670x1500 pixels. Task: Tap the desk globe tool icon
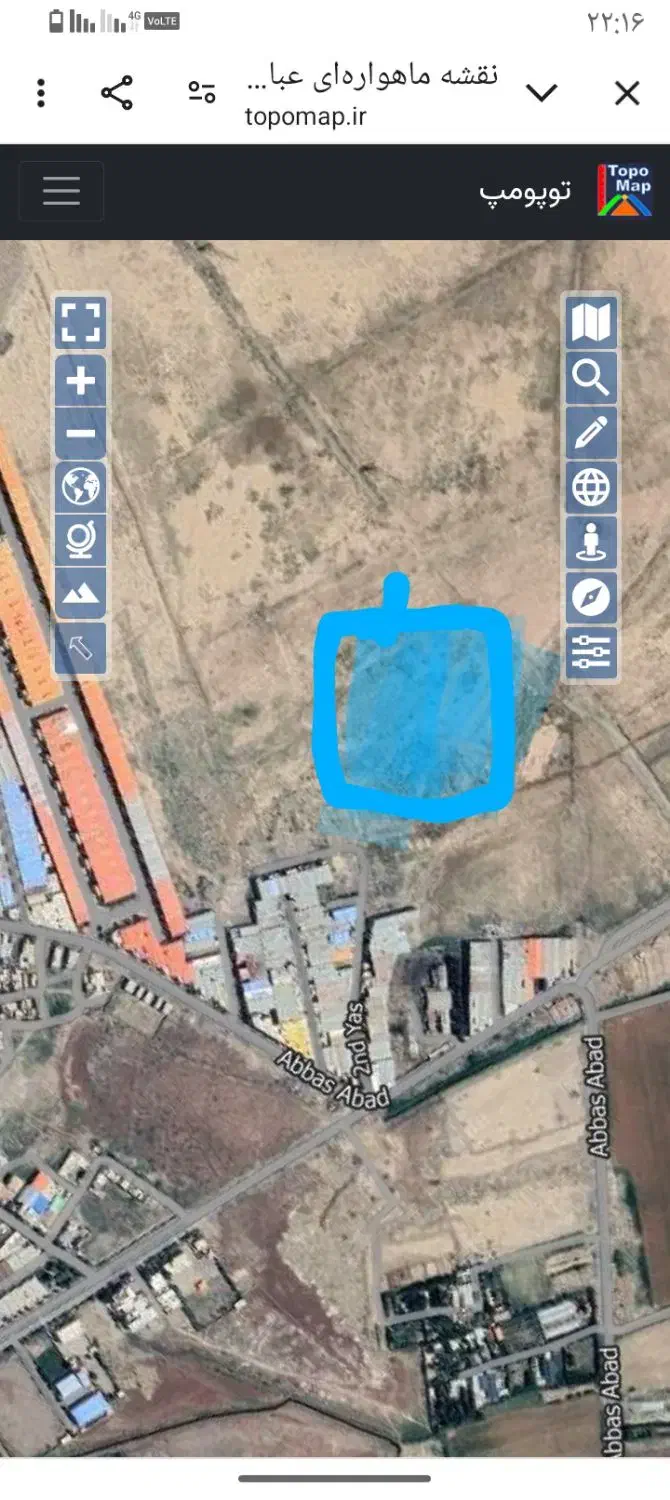(81, 541)
